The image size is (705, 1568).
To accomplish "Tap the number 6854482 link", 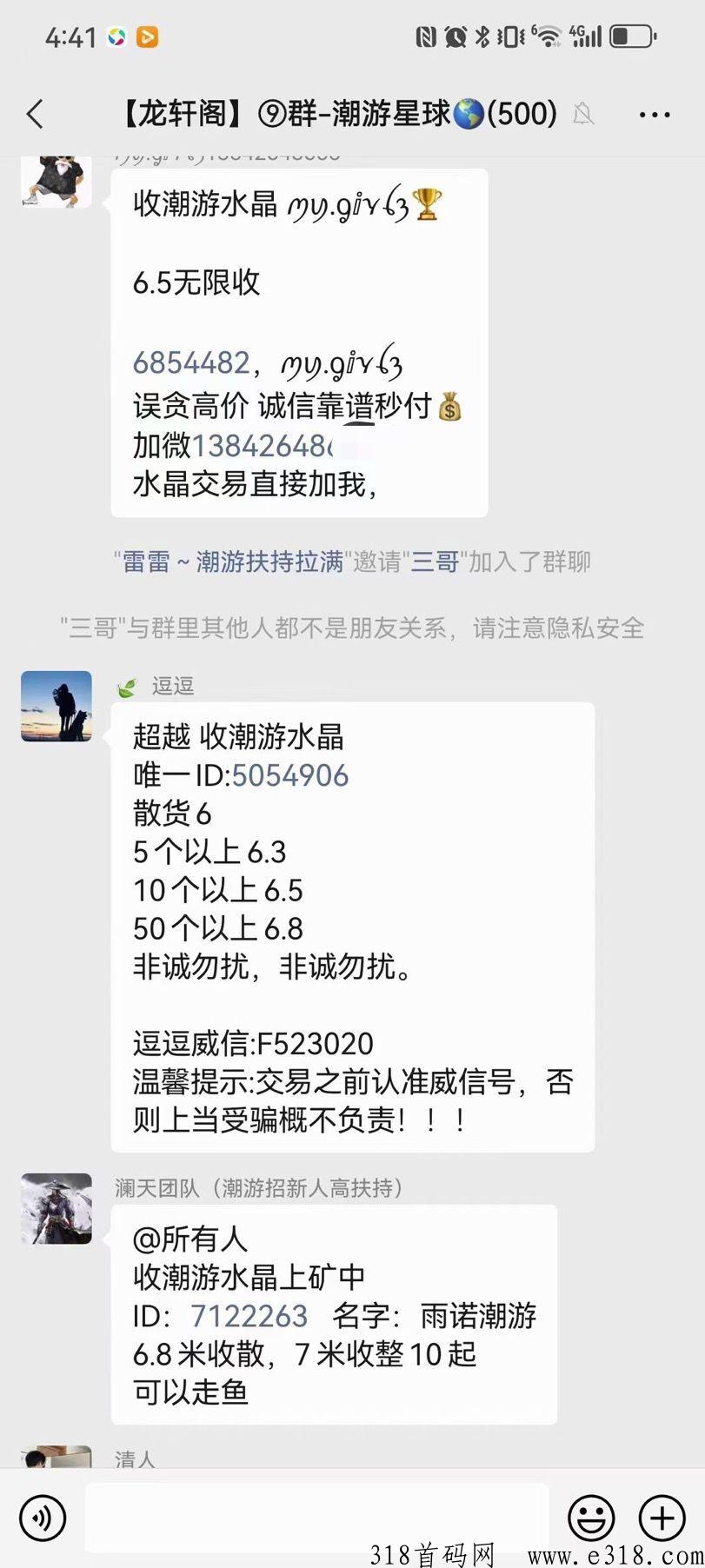I will [191, 362].
